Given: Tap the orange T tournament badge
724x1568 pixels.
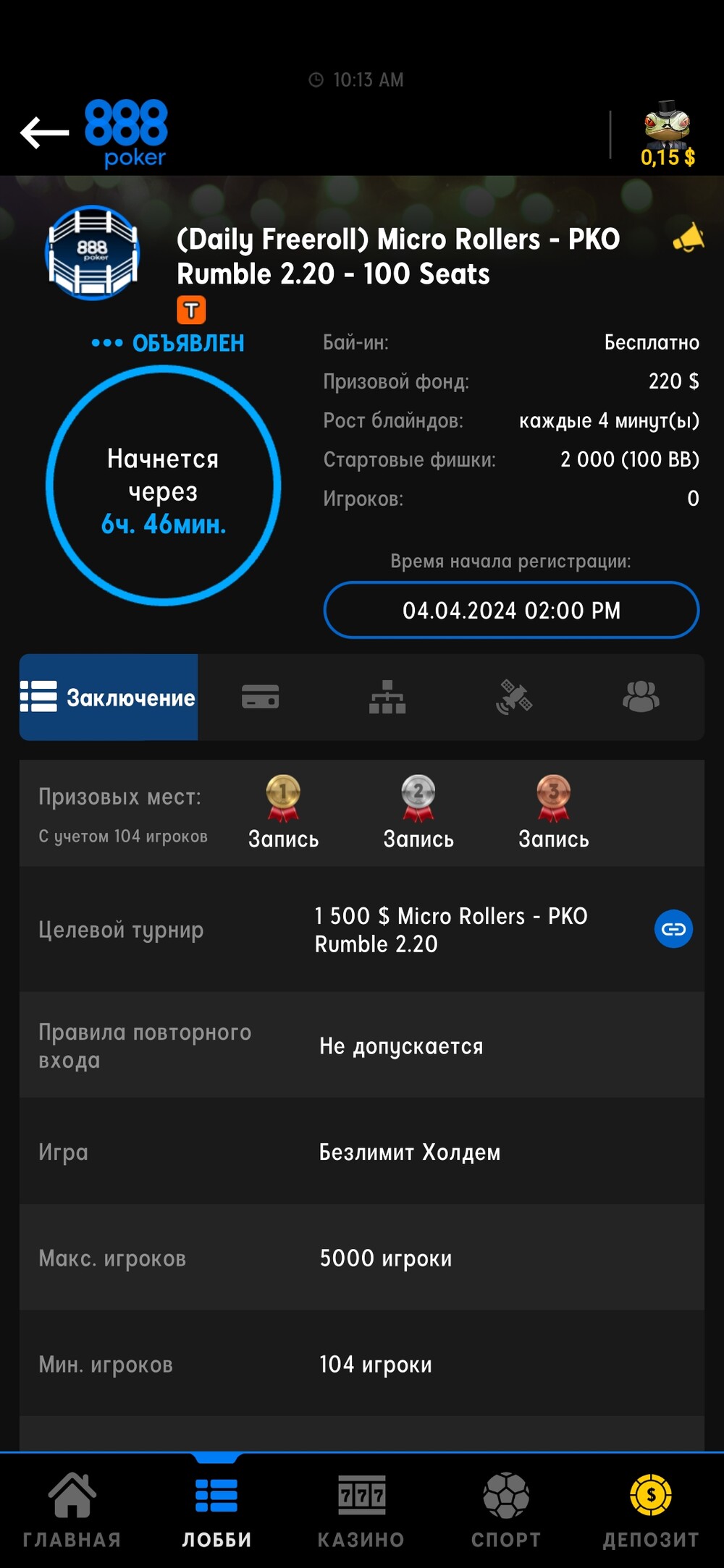Looking at the screenshot, I should (x=191, y=310).
